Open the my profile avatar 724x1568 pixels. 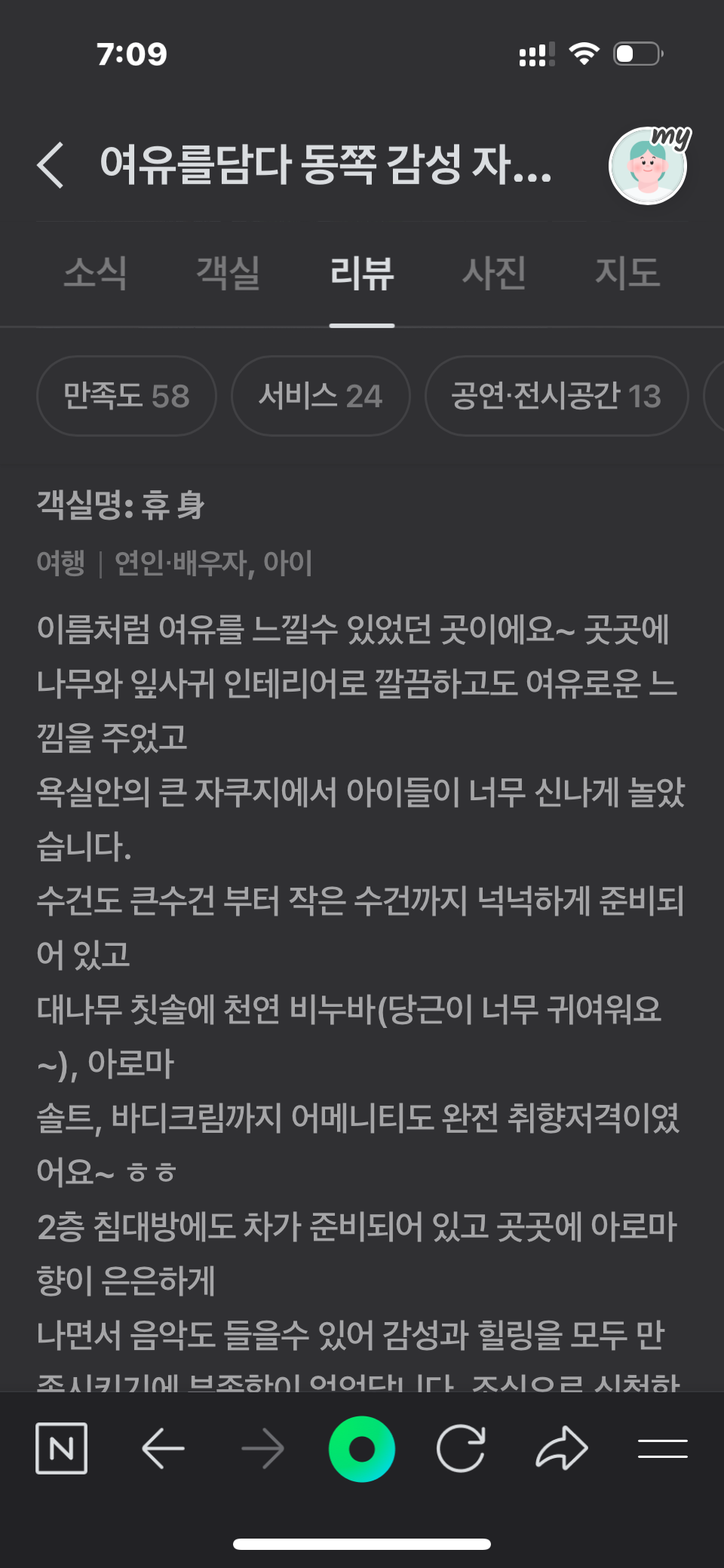coord(648,165)
